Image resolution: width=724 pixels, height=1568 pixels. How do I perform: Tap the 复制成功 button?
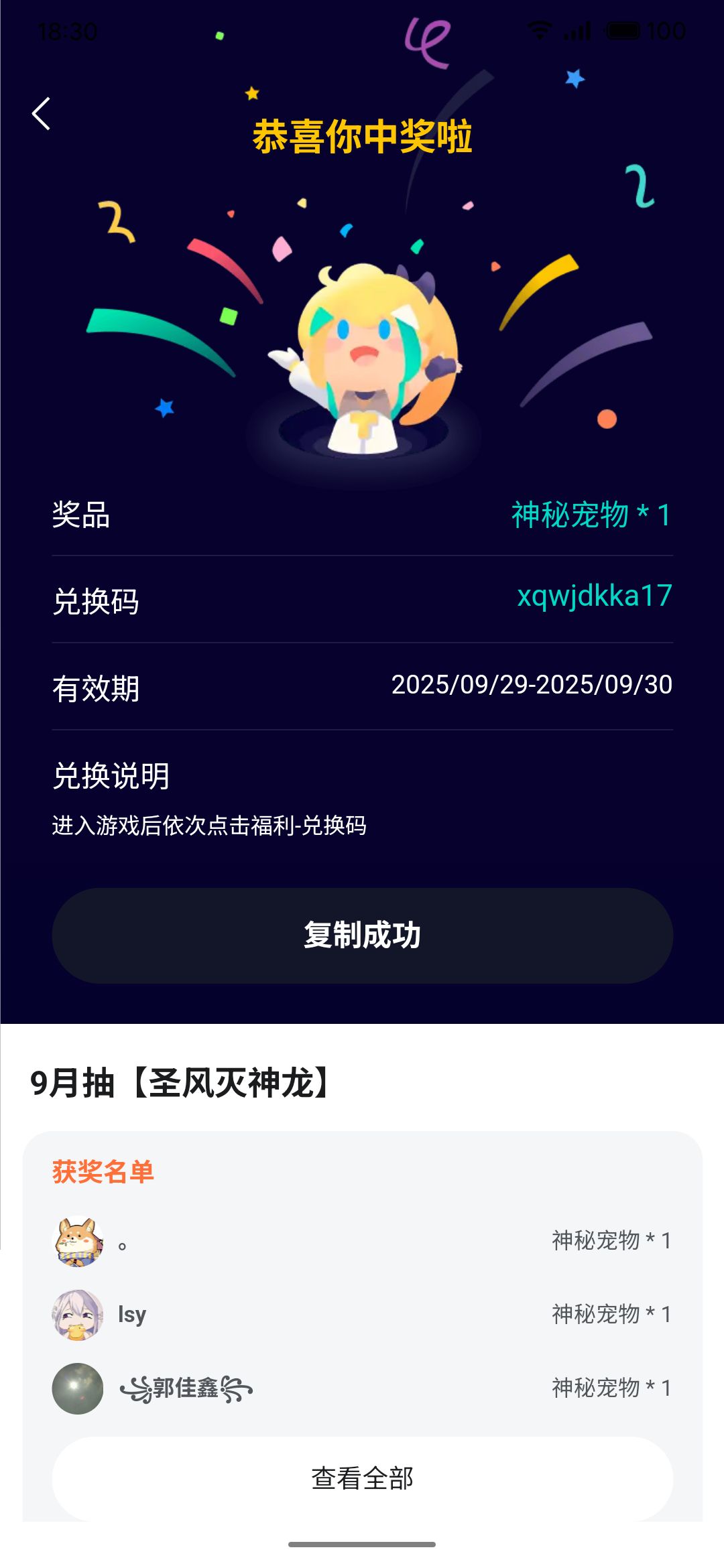pyautogui.click(x=363, y=935)
